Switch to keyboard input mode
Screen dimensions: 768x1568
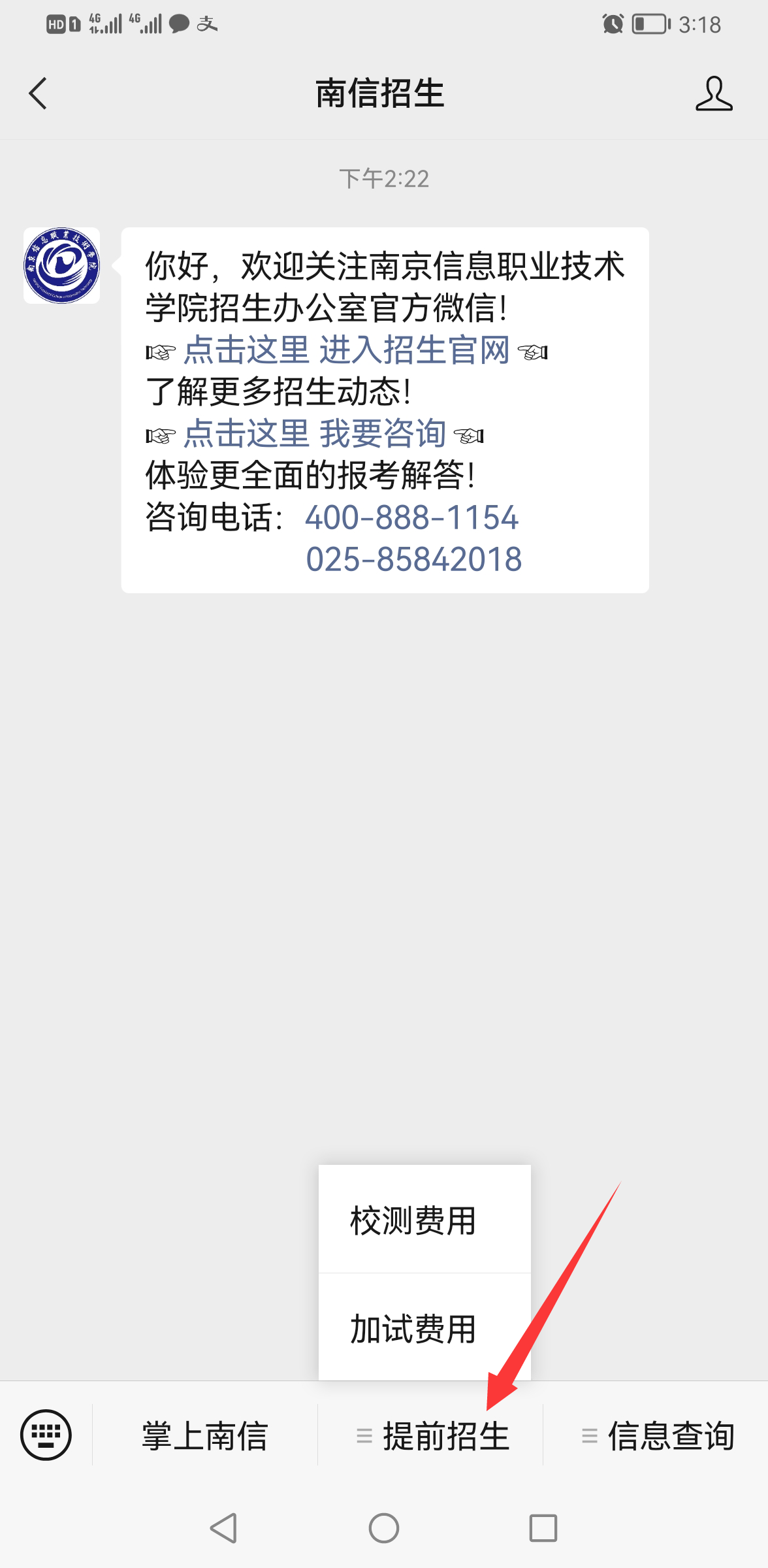46,1435
